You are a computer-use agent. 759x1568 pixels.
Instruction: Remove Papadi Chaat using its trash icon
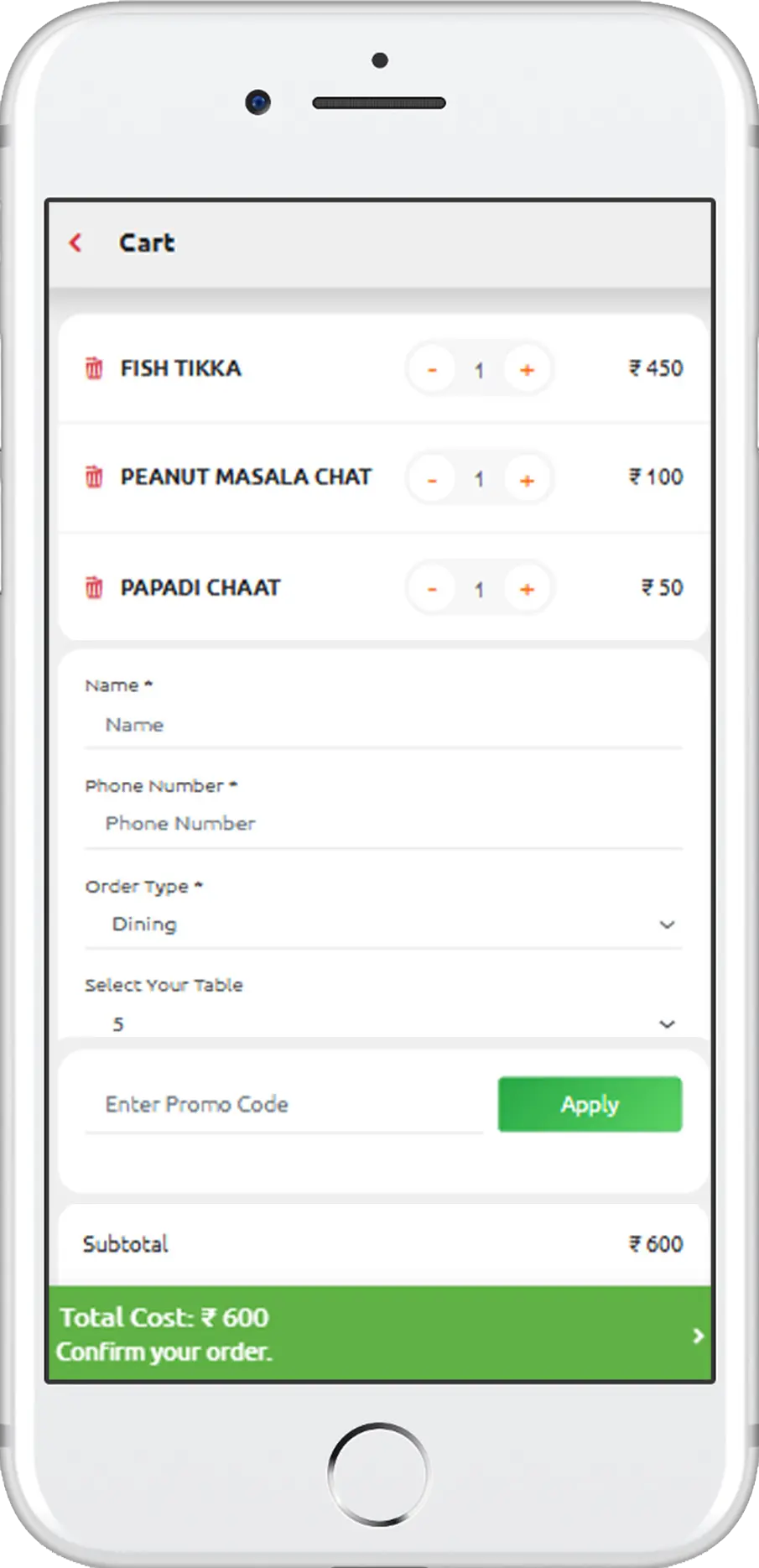click(94, 588)
